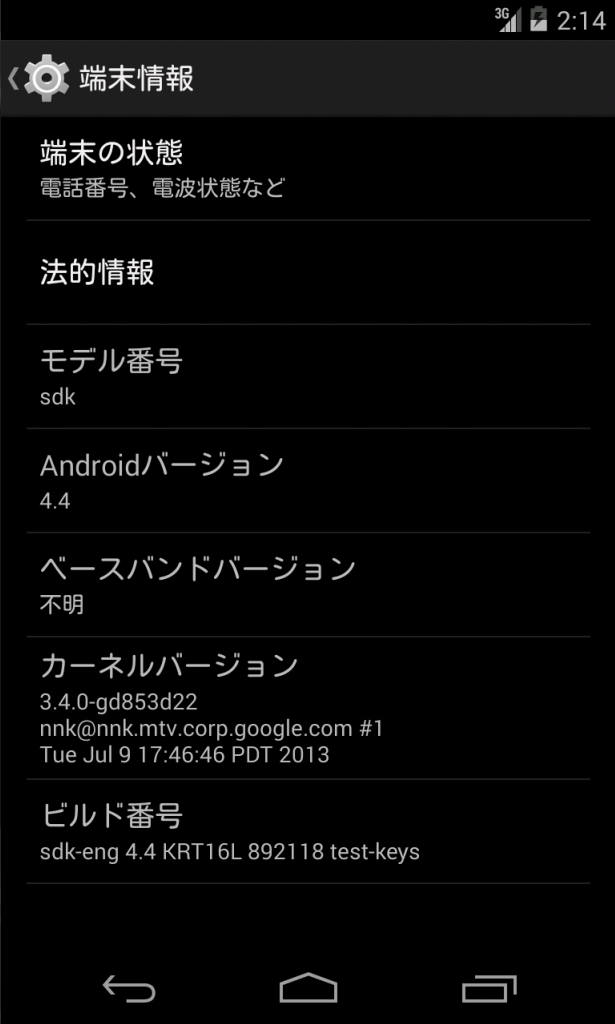
Task: Tap the system back button
Action: [x=129, y=987]
